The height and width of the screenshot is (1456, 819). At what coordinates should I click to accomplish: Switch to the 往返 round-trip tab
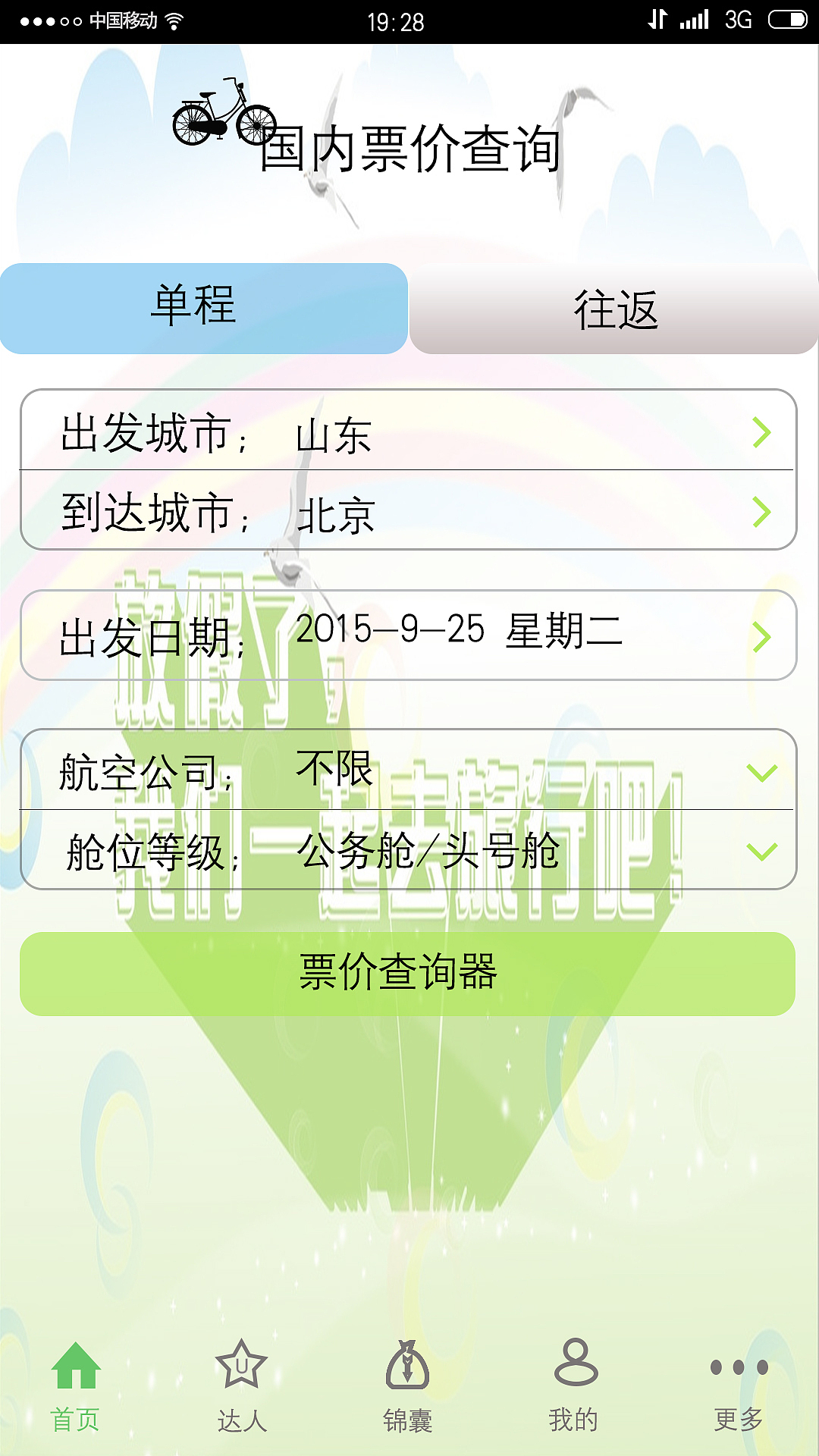point(614,307)
